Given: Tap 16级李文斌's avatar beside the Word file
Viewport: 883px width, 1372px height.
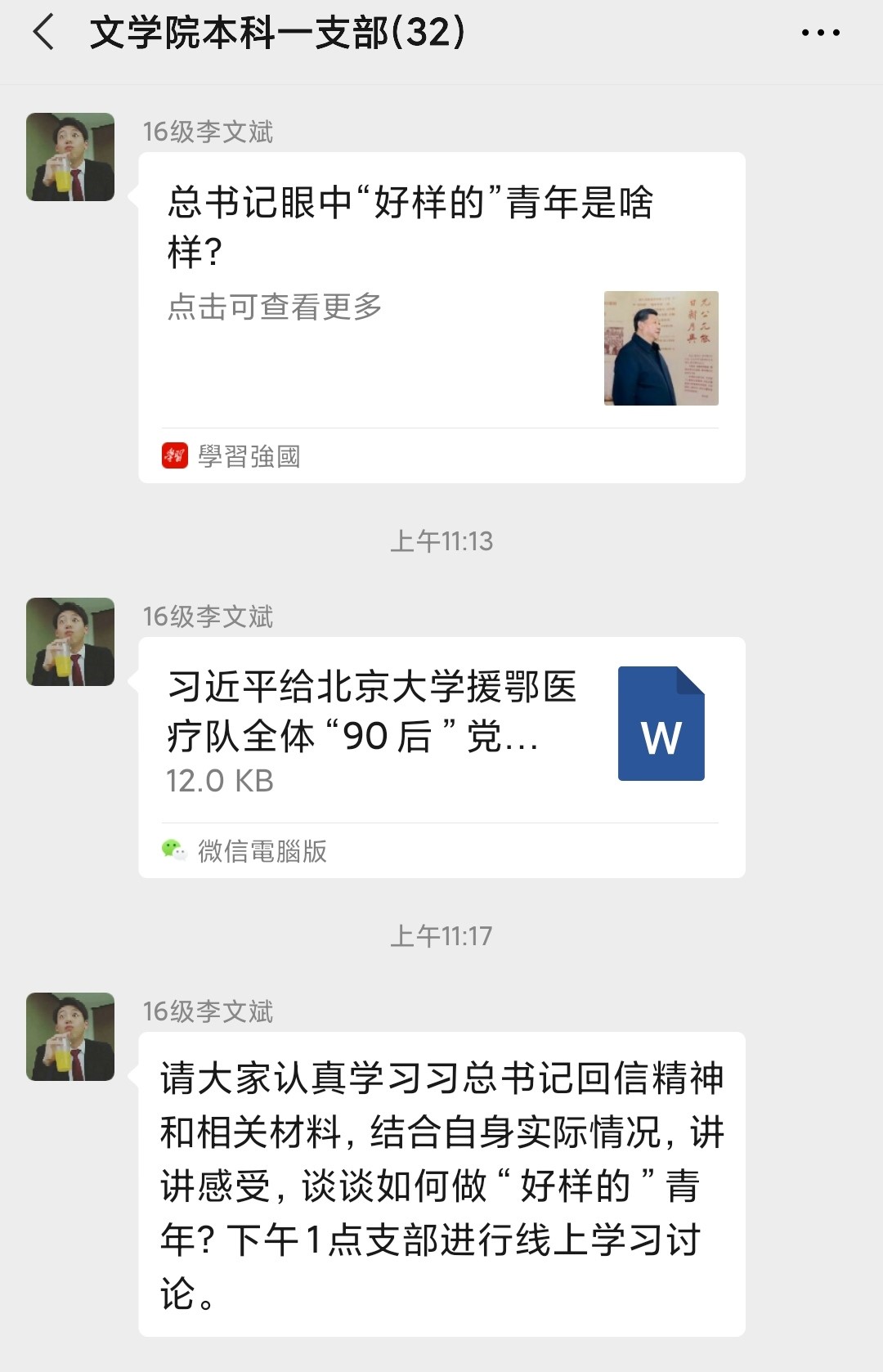Looking at the screenshot, I should tap(70, 642).
